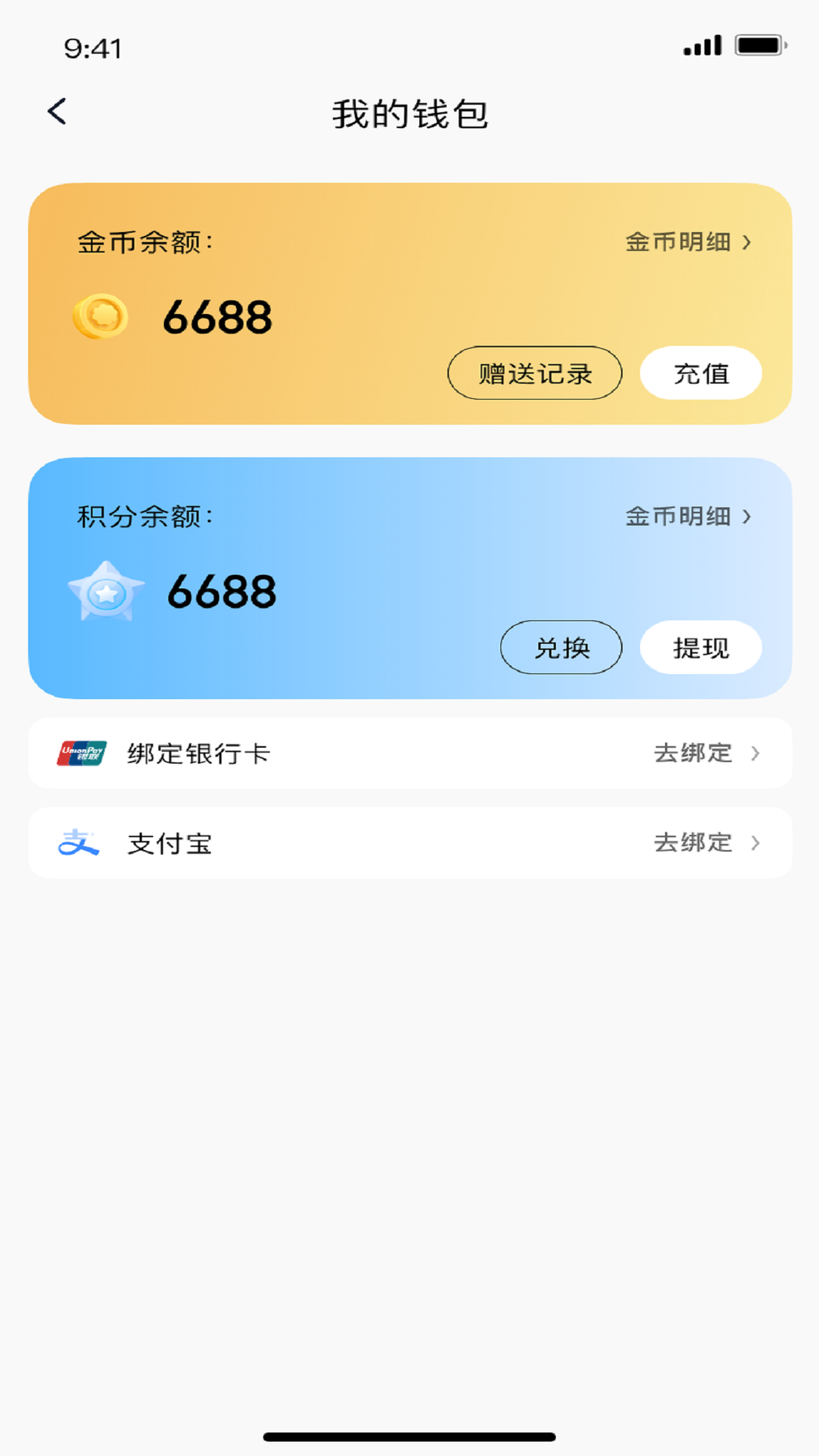Click 去绑定 next to 支付宝

click(692, 843)
